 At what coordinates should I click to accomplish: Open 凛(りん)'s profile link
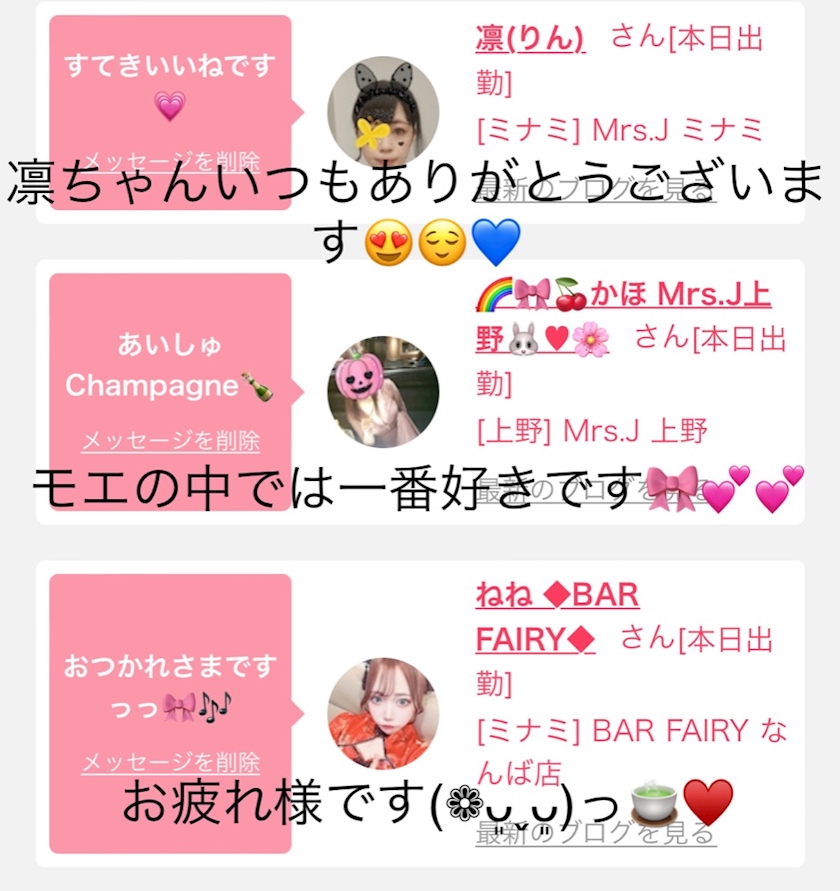click(530, 38)
